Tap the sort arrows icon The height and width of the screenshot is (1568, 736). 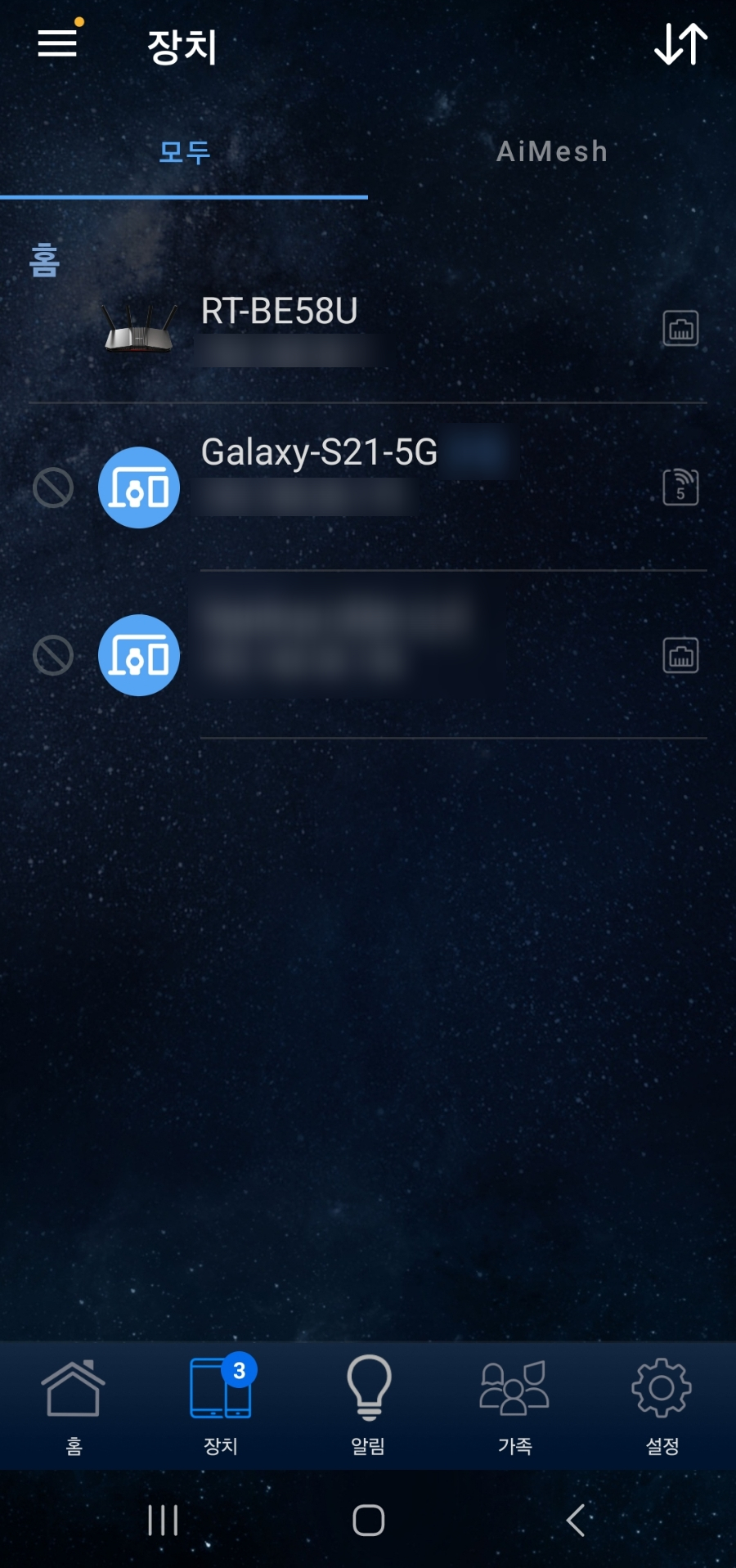tap(680, 44)
